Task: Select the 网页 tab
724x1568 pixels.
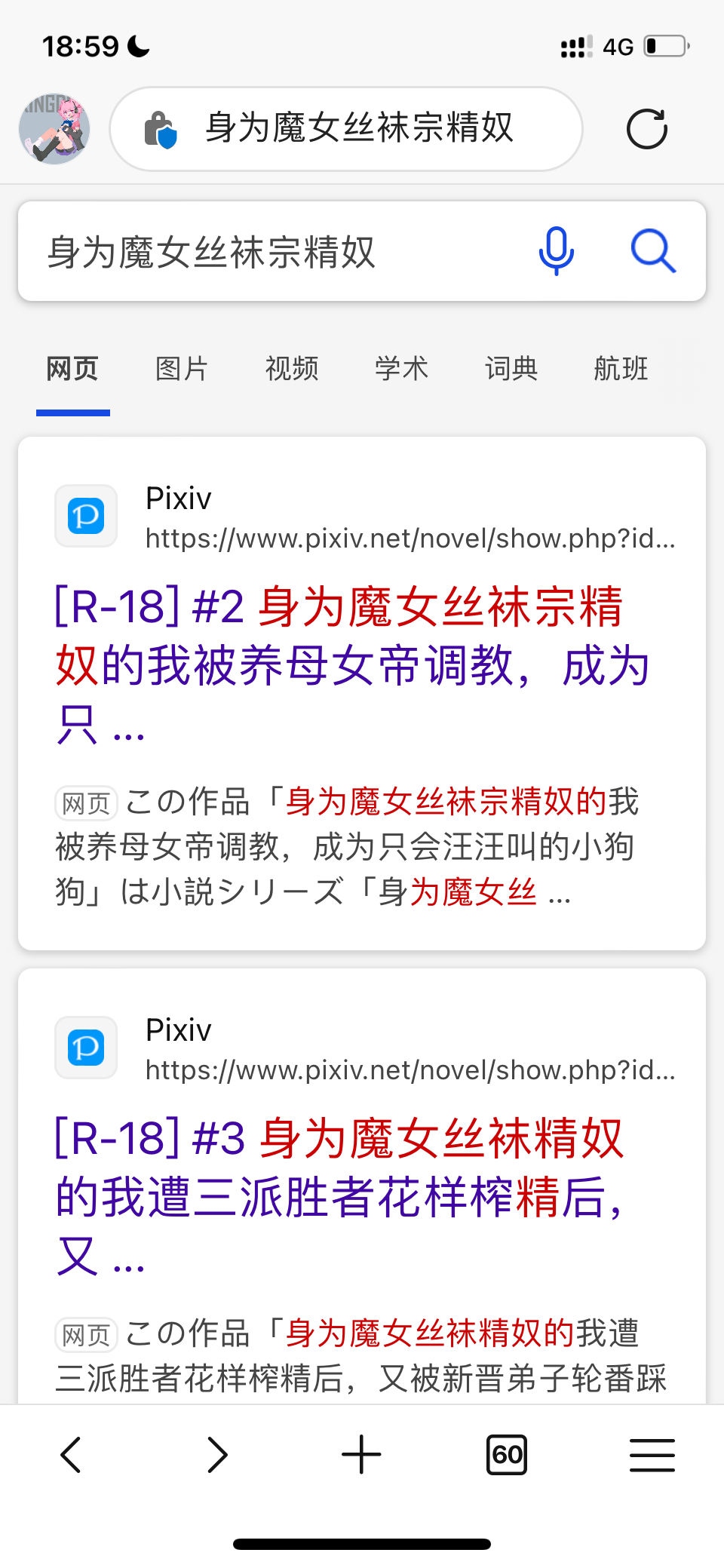Action: tap(72, 369)
